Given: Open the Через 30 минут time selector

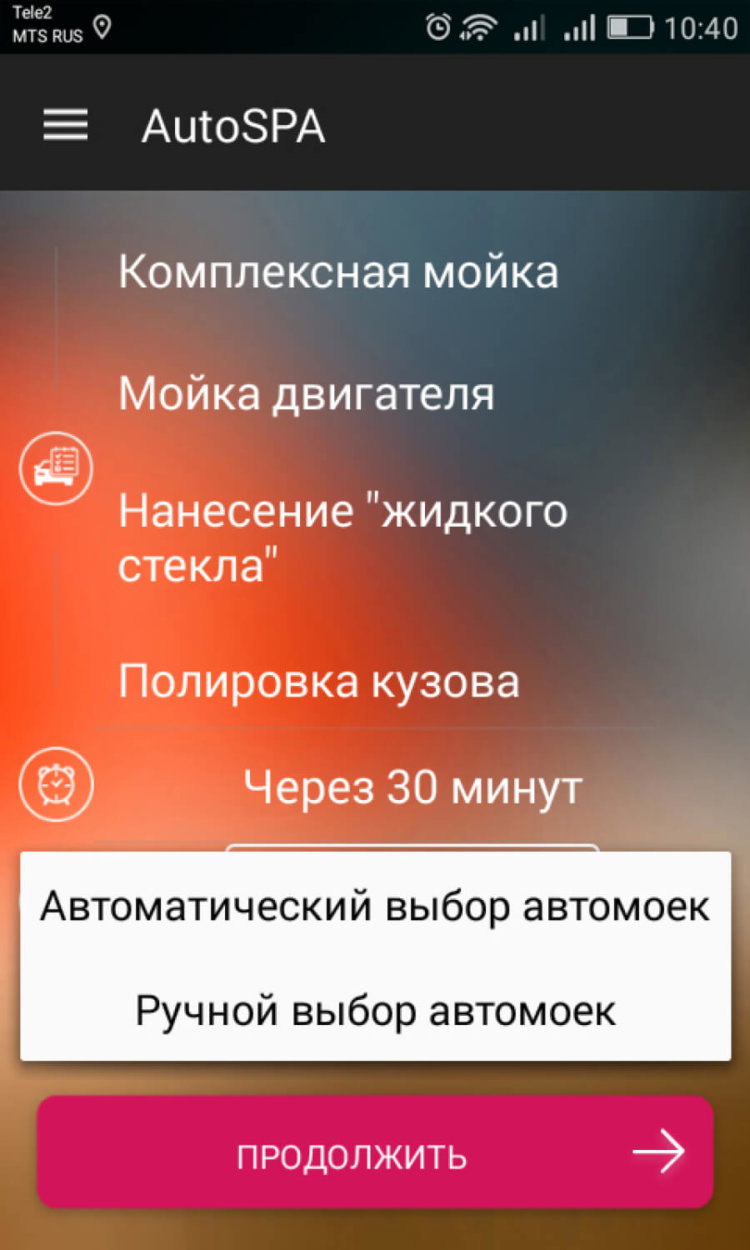Looking at the screenshot, I should point(416,786).
